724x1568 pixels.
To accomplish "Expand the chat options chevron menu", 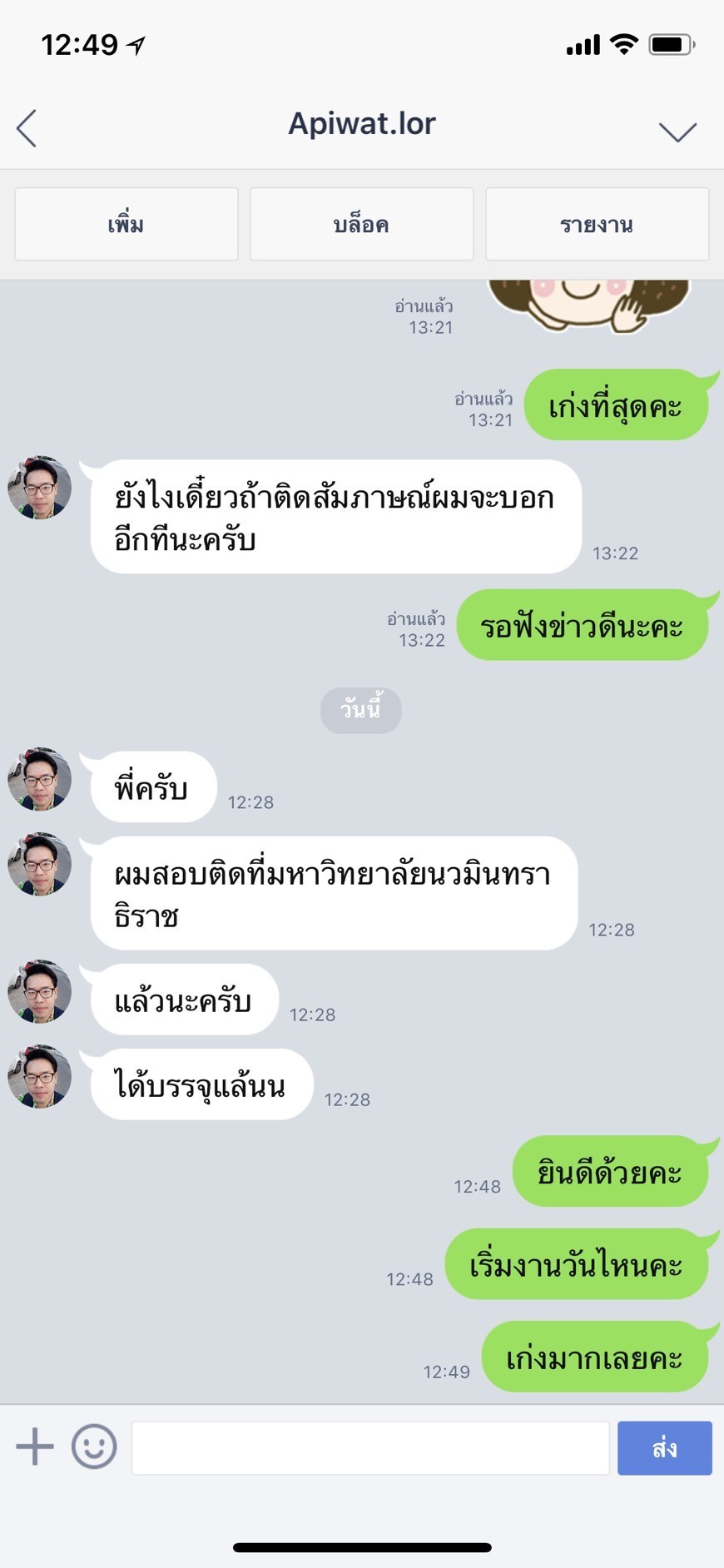I will tap(677, 131).
